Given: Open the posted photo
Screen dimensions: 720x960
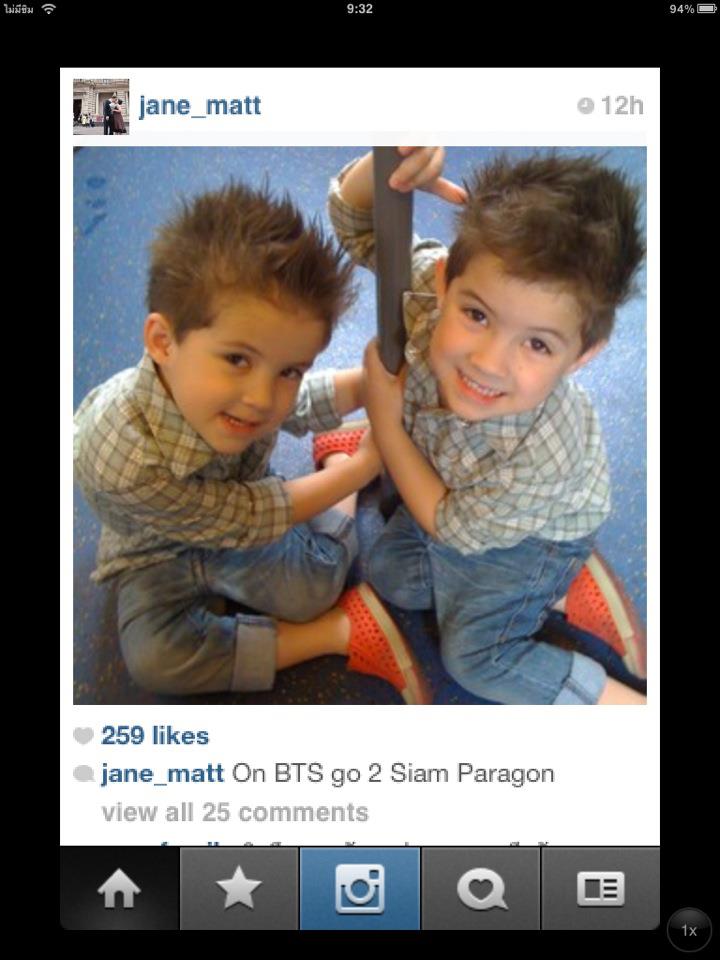Looking at the screenshot, I should (360, 425).
